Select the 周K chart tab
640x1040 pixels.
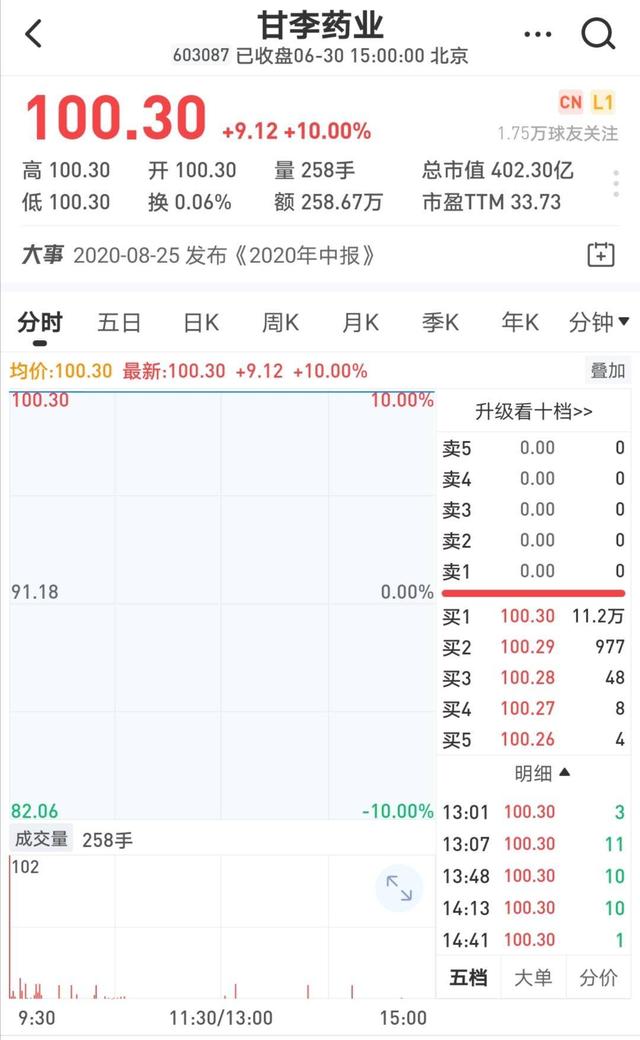tap(280, 323)
